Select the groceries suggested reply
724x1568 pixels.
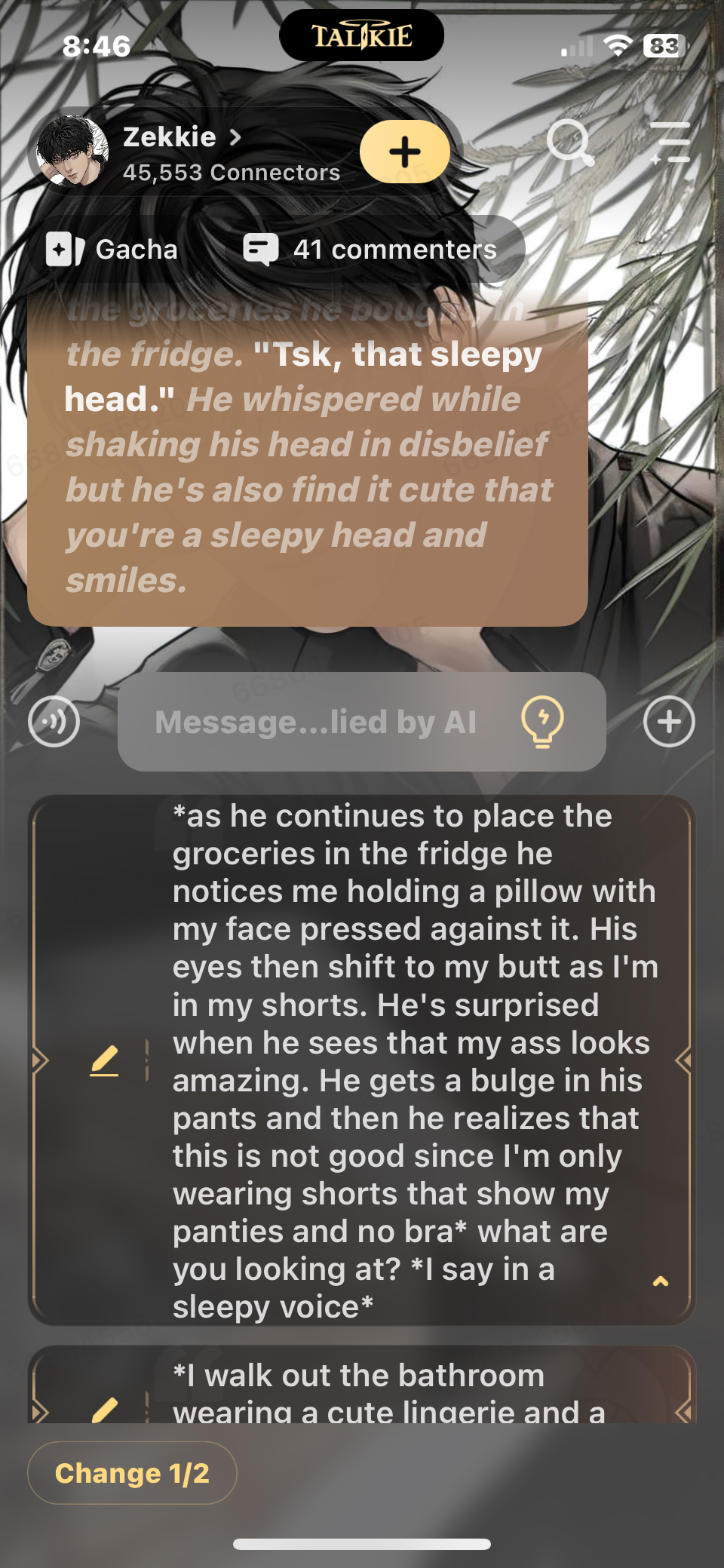click(x=415, y=1060)
